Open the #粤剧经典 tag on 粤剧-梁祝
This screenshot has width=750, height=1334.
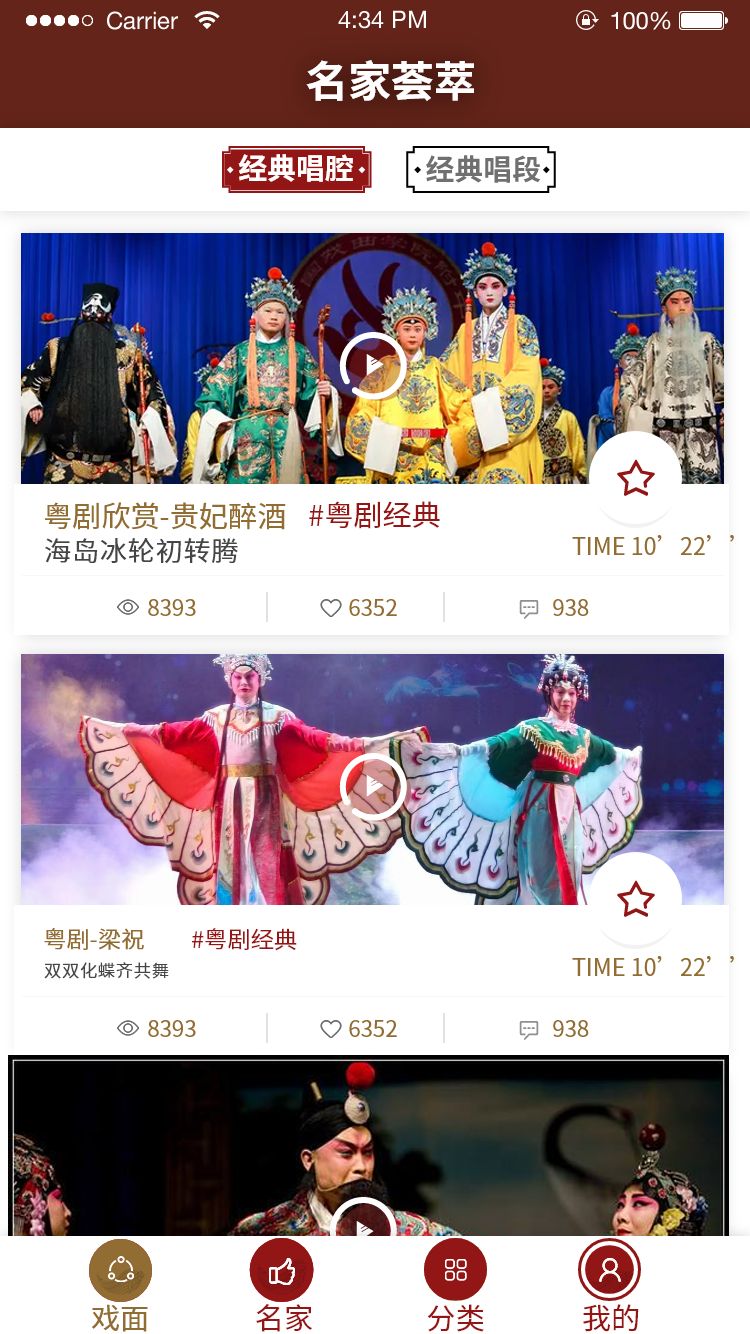[x=245, y=940]
